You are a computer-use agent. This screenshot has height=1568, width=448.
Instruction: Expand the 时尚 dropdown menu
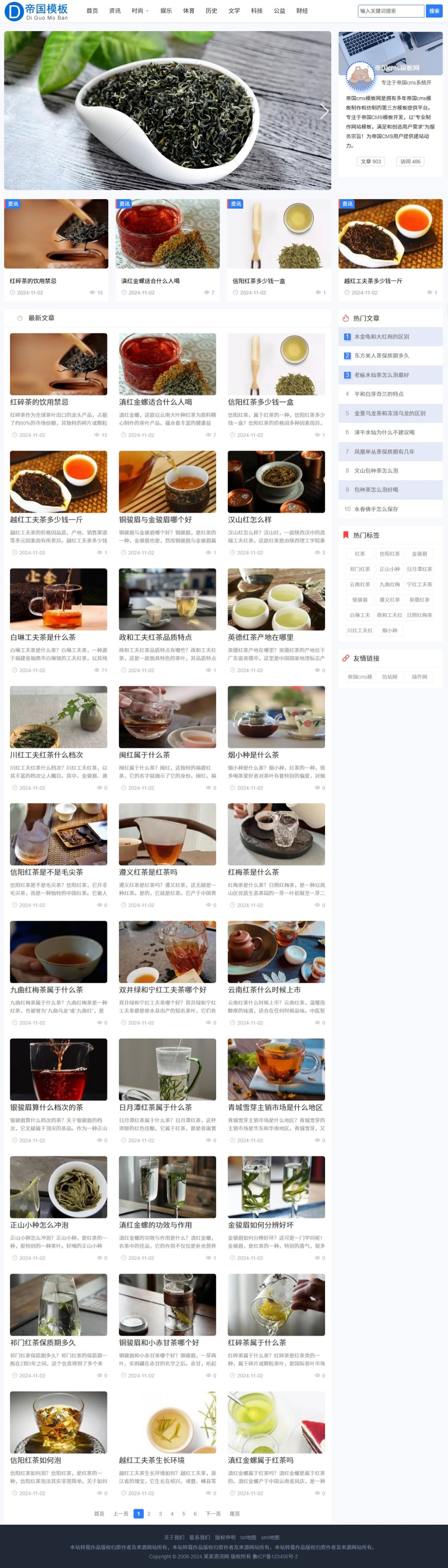point(140,11)
